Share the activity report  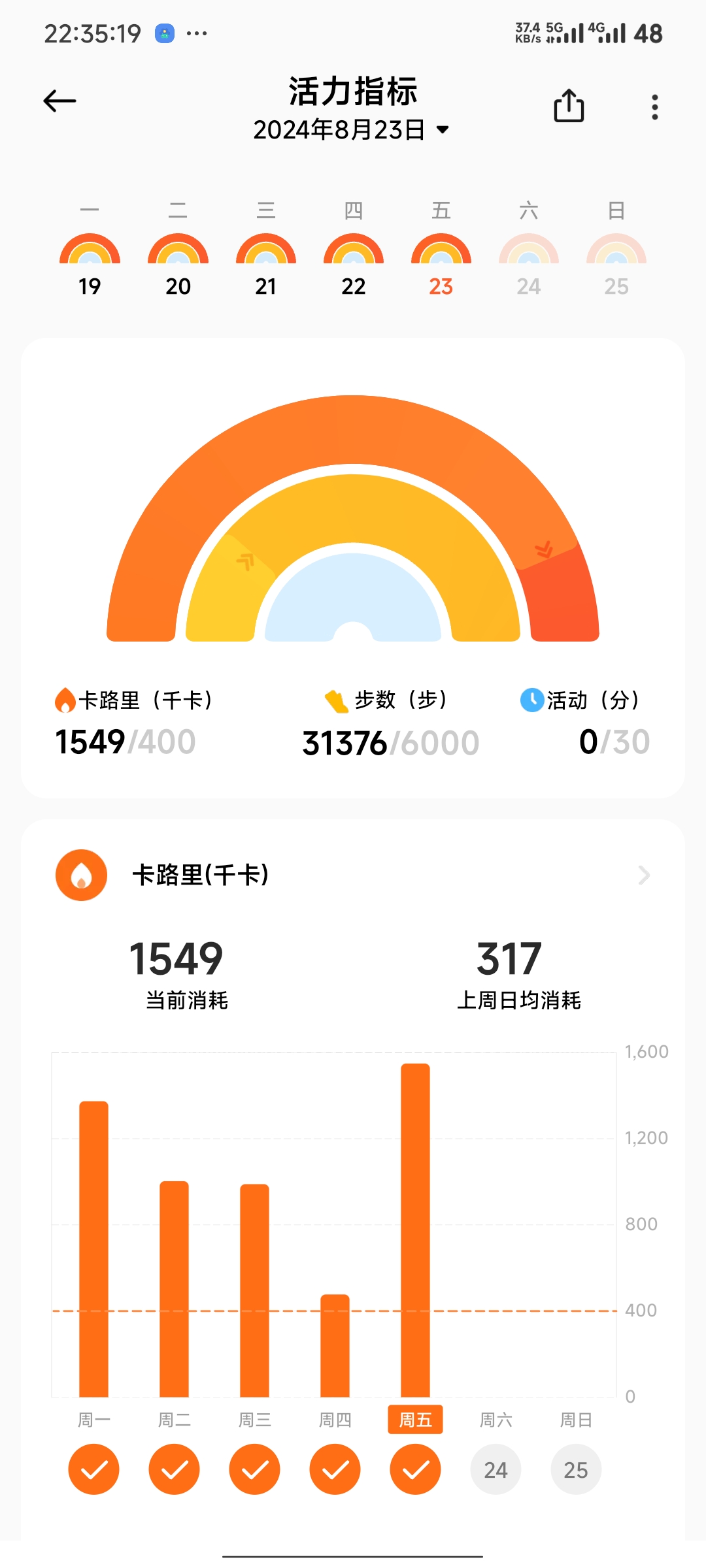coord(569,106)
